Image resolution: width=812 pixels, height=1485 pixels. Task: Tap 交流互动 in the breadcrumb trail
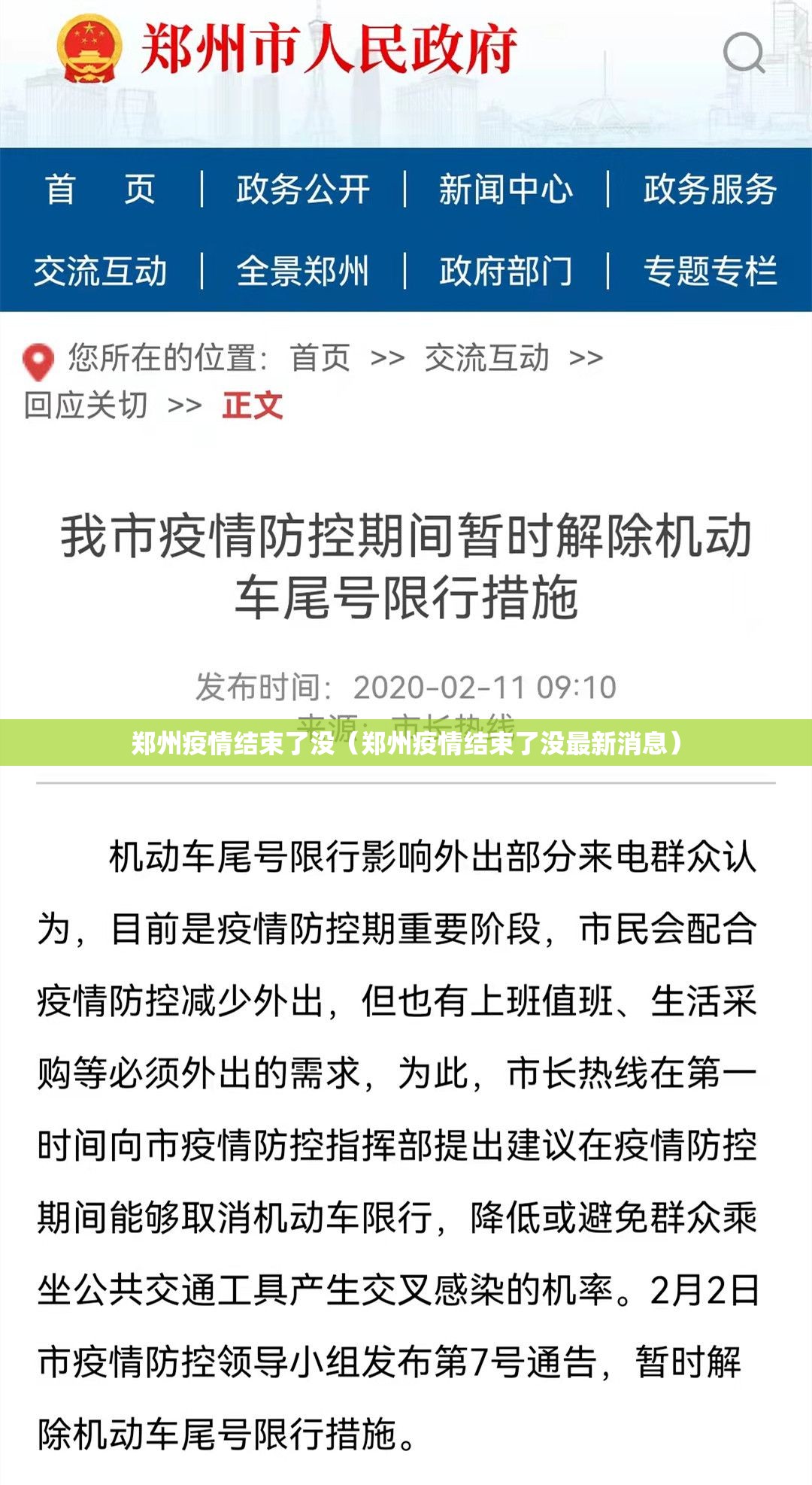[x=486, y=358]
